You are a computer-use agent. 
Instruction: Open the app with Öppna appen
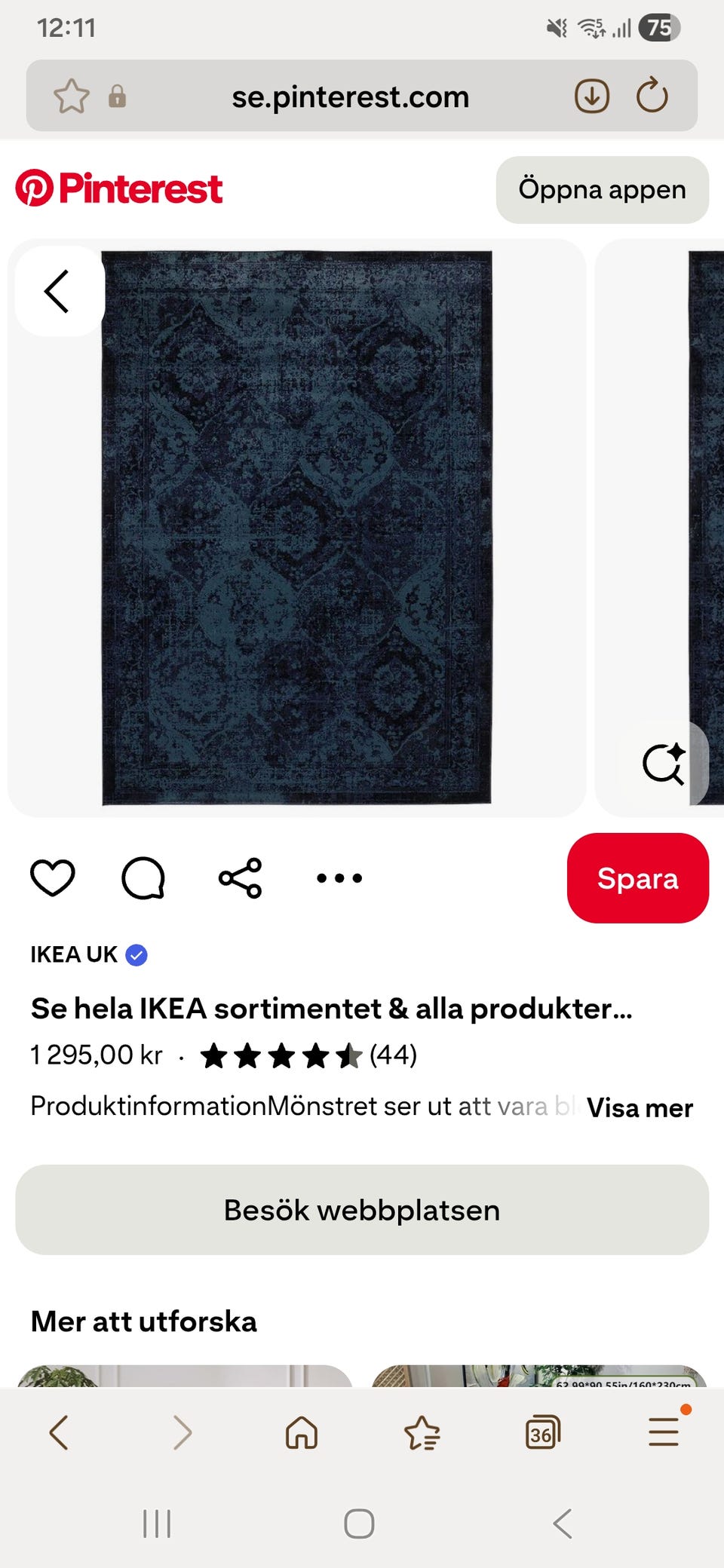(602, 189)
